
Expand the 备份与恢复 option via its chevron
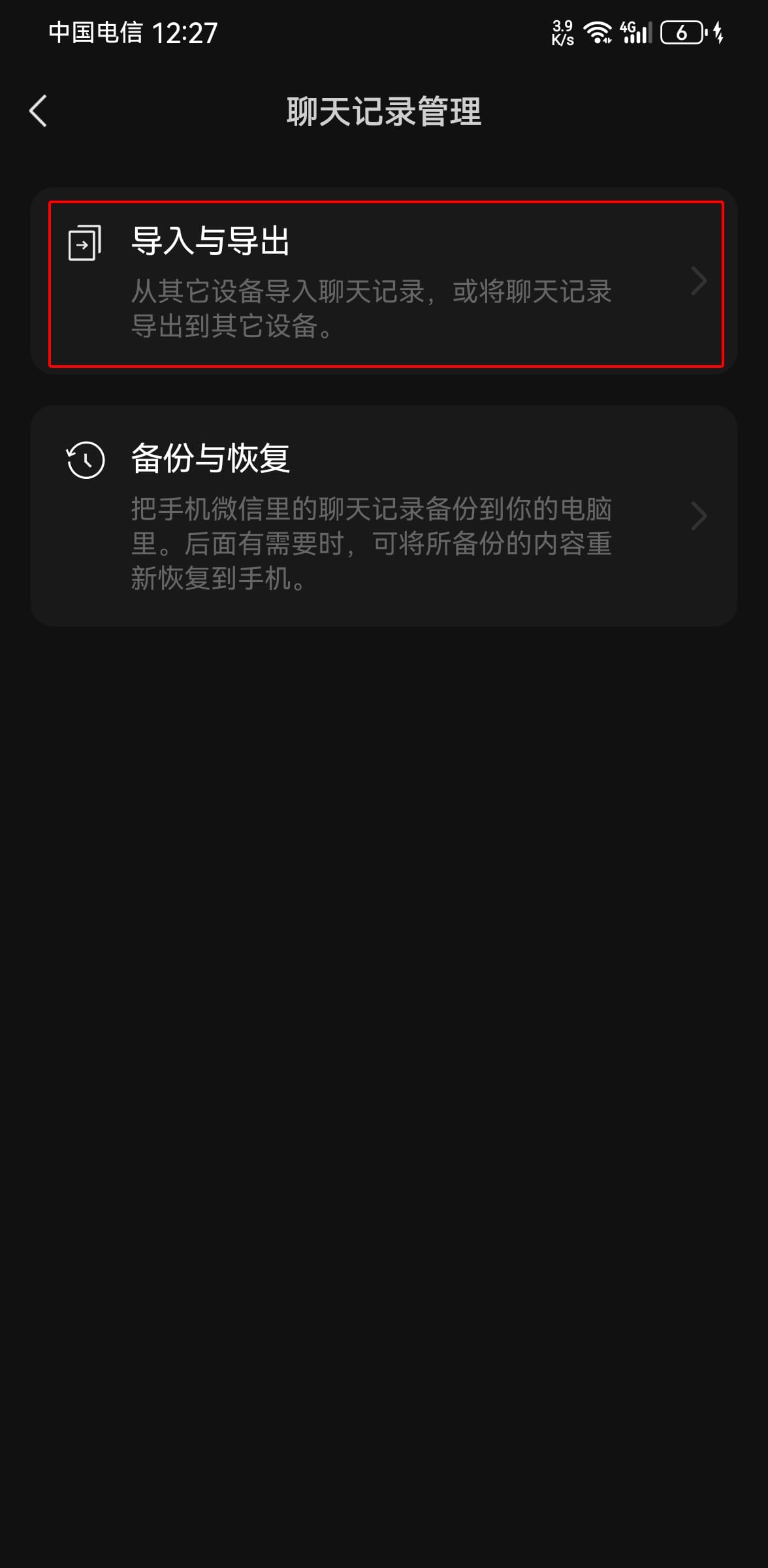coord(699,516)
